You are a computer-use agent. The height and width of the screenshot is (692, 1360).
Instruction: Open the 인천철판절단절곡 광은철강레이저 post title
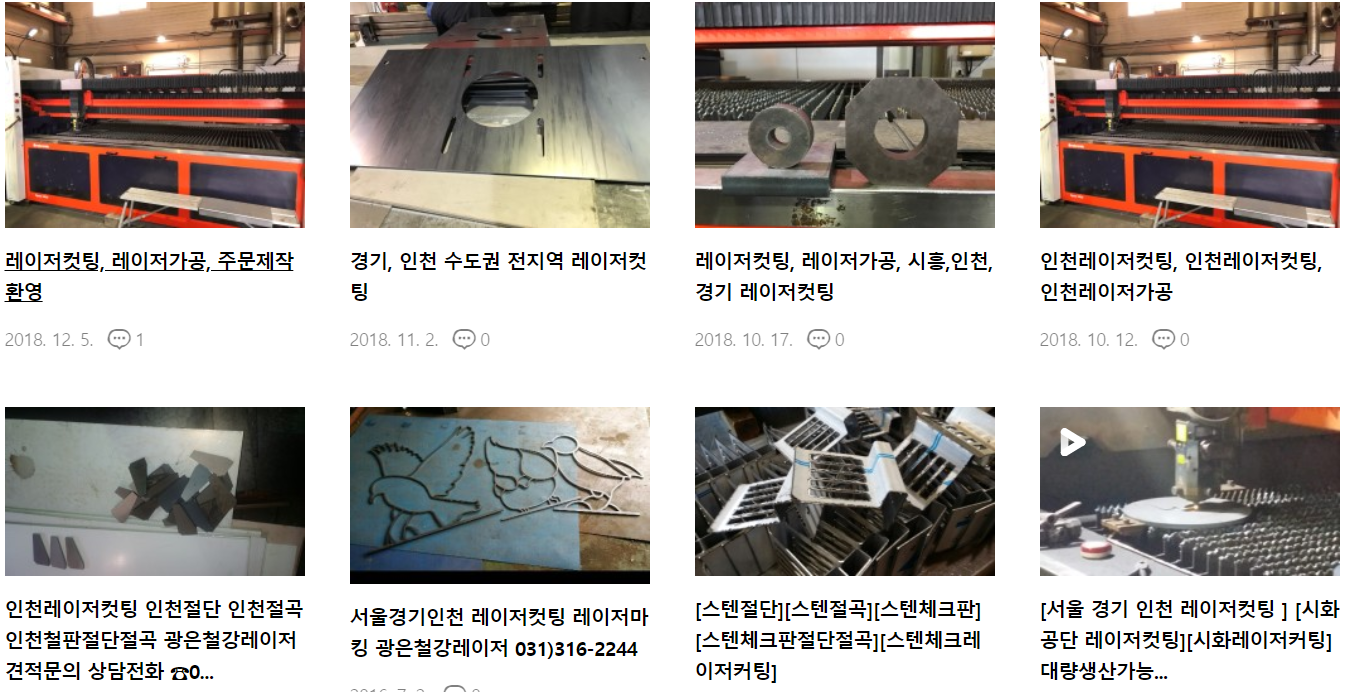150,640
